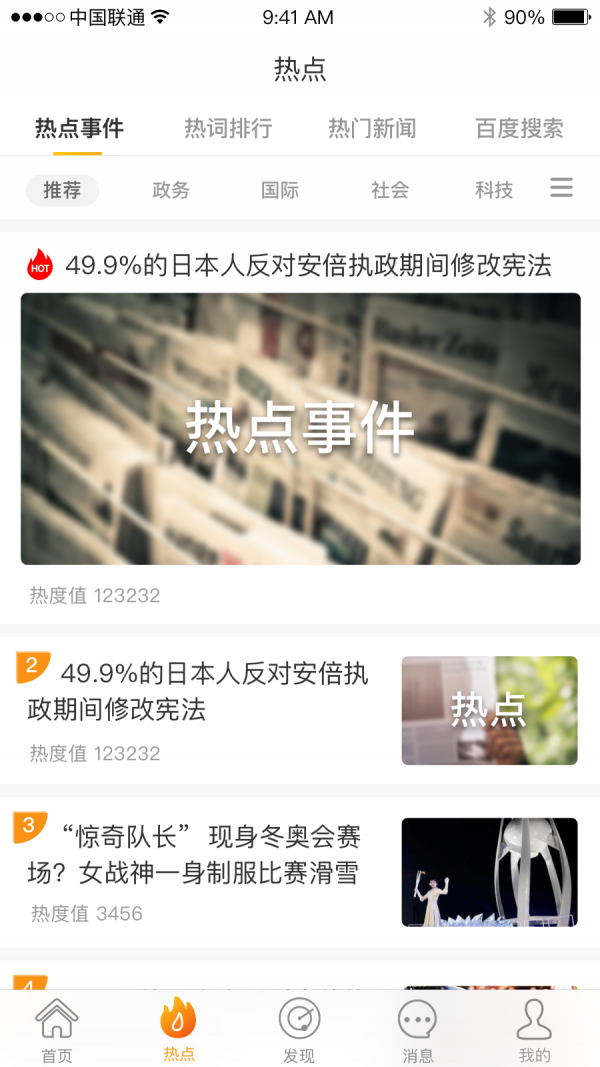The width and height of the screenshot is (600, 1067).
Task: Select the 推荐 category chip
Action: pos(62,190)
